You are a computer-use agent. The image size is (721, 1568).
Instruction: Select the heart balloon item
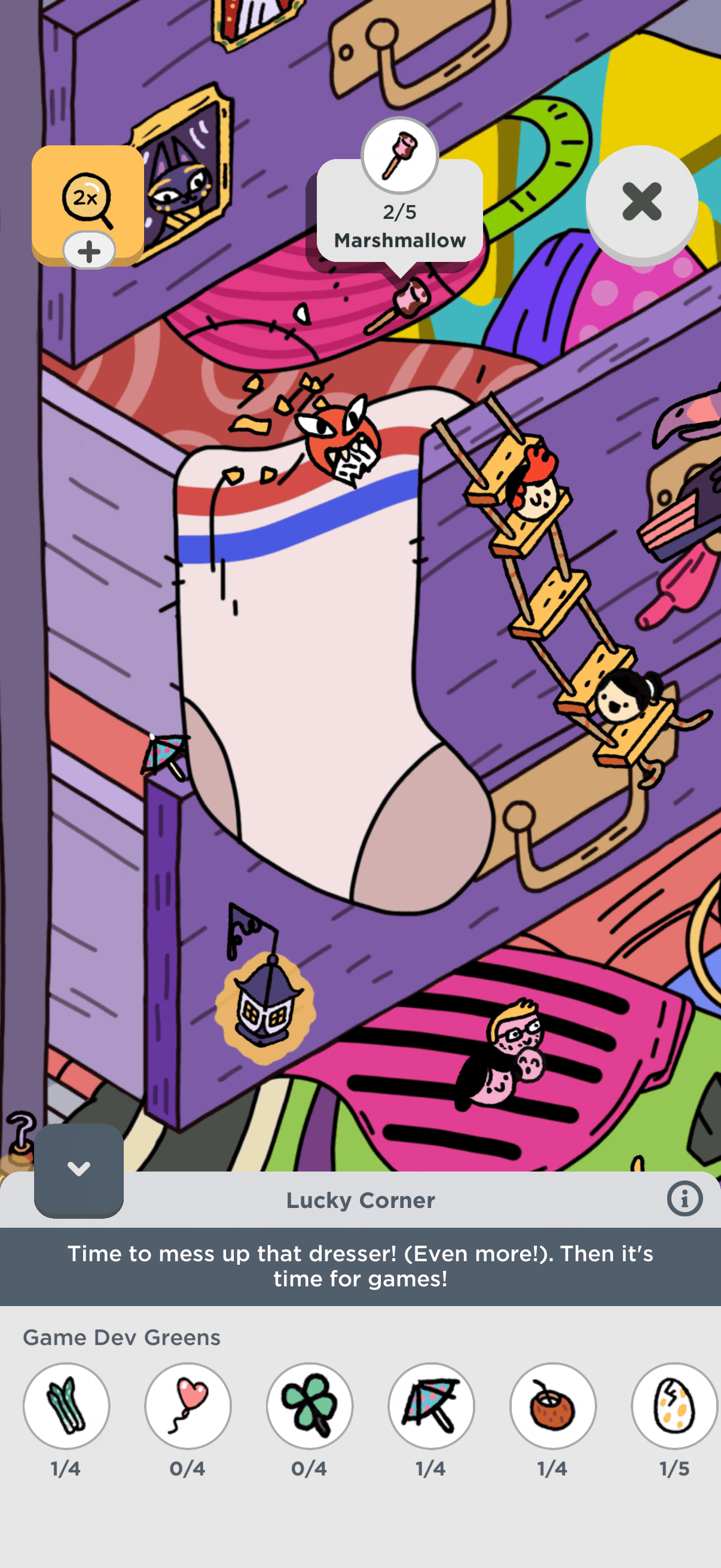pyautogui.click(x=188, y=1405)
